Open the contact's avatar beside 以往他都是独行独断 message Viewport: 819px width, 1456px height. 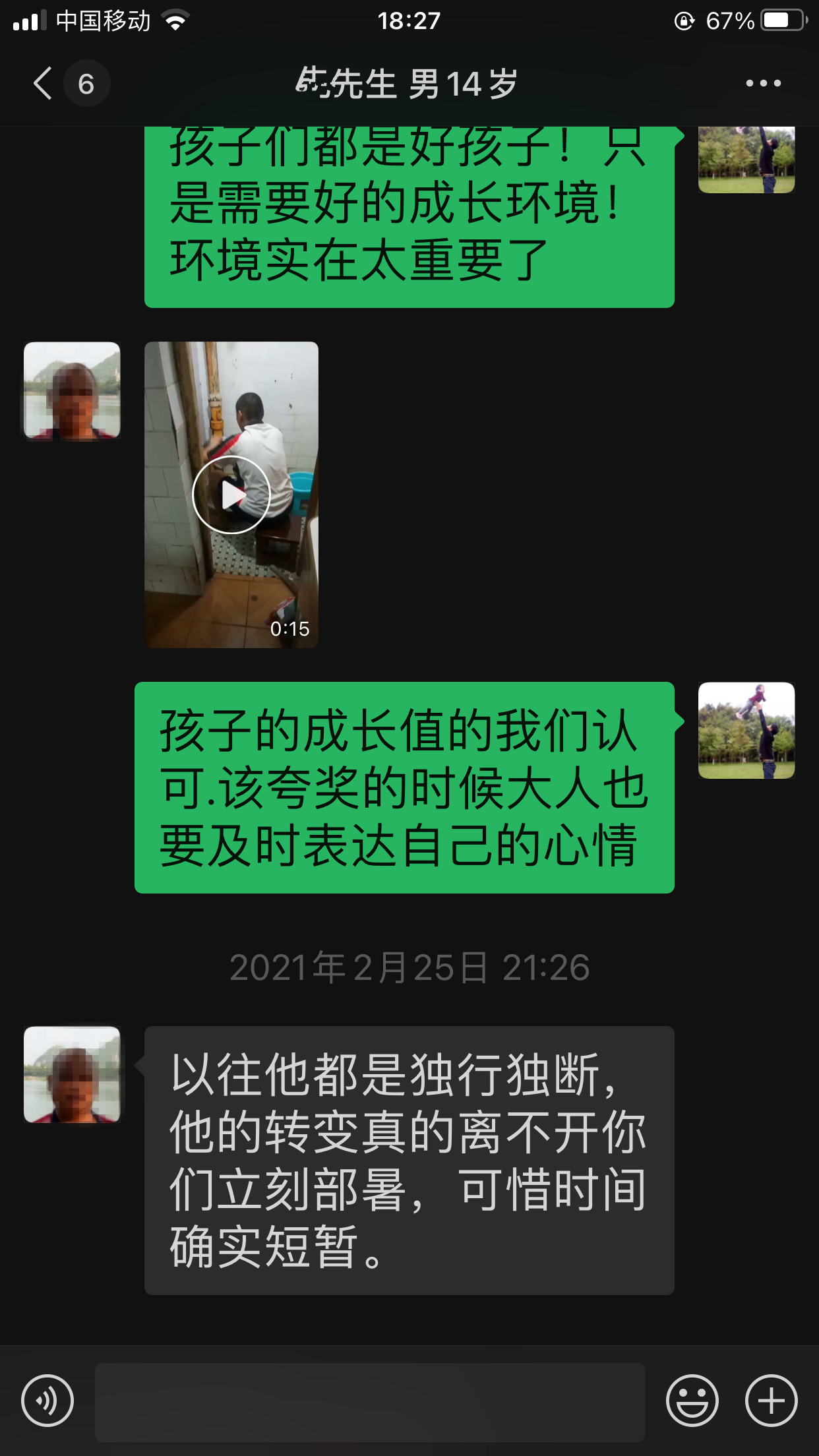(72, 1075)
